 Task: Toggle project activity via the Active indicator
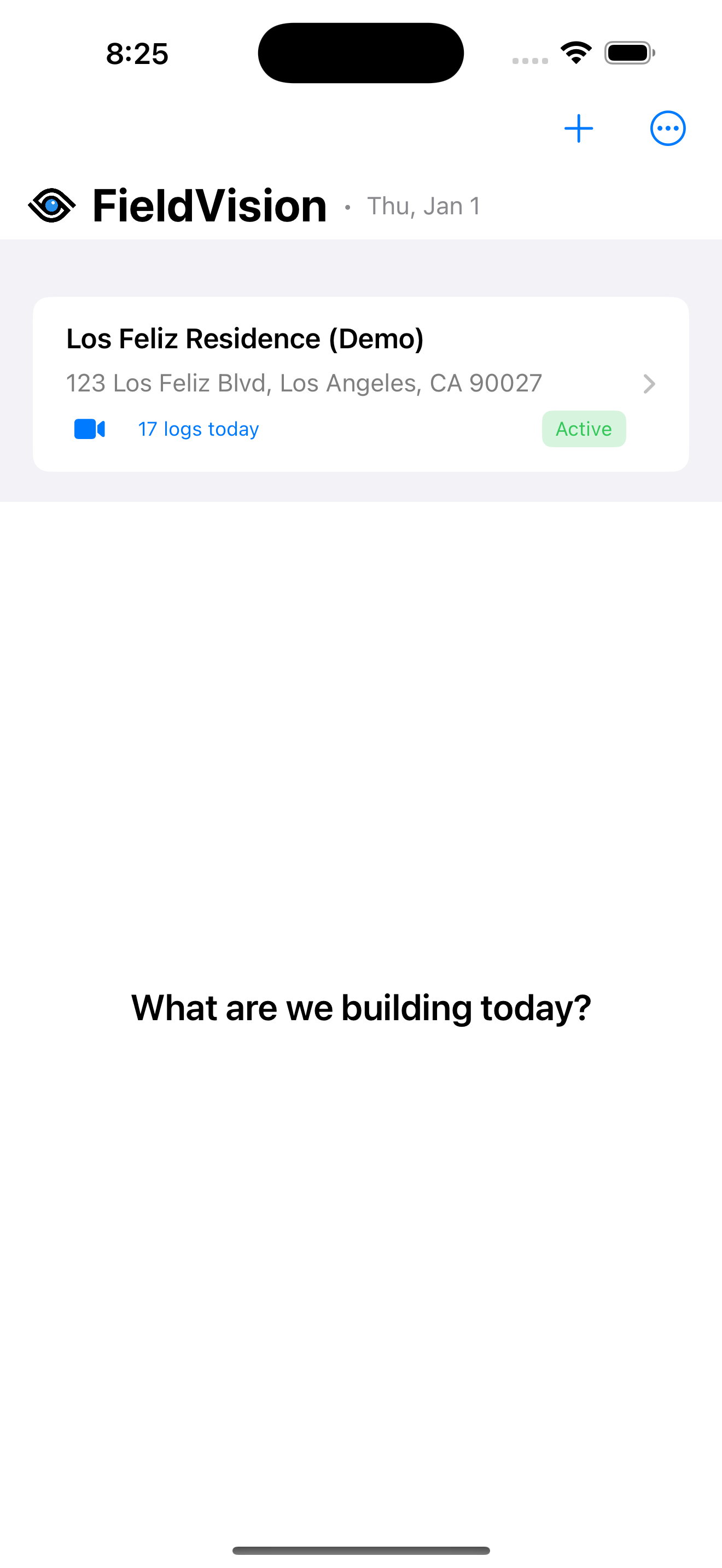pos(583,429)
